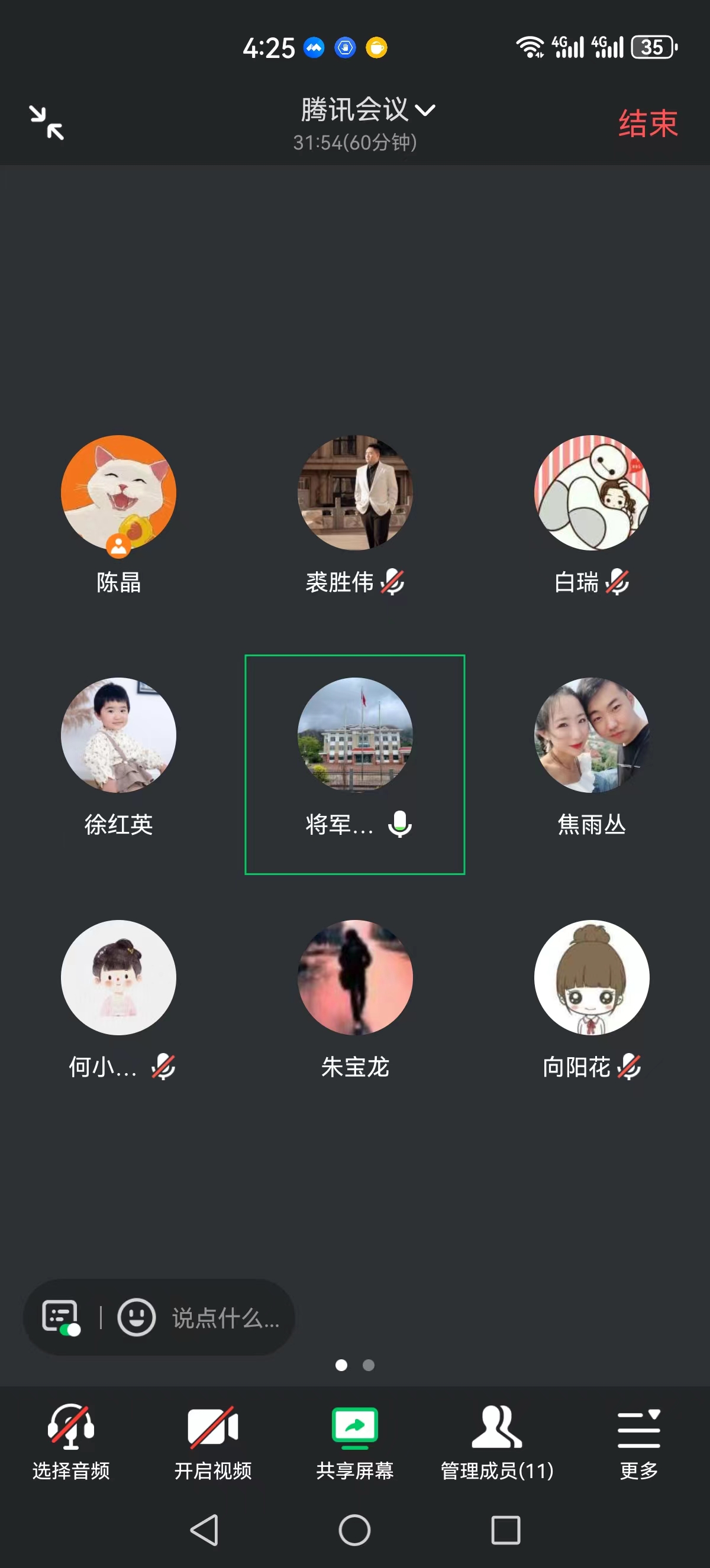Image resolution: width=710 pixels, height=1568 pixels.
Task: Select 裘胜伟's participant tile
Action: (x=355, y=515)
